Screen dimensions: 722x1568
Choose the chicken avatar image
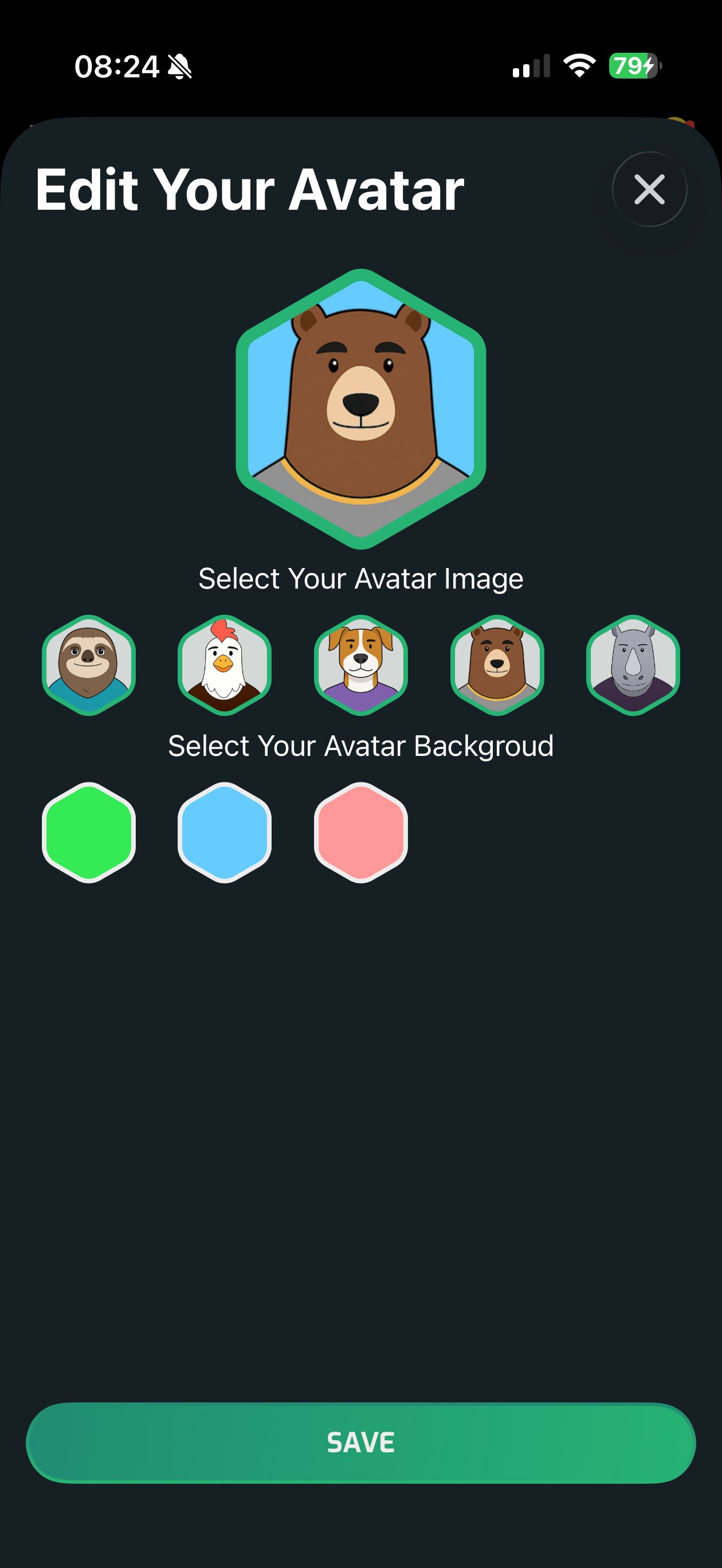[x=225, y=665]
